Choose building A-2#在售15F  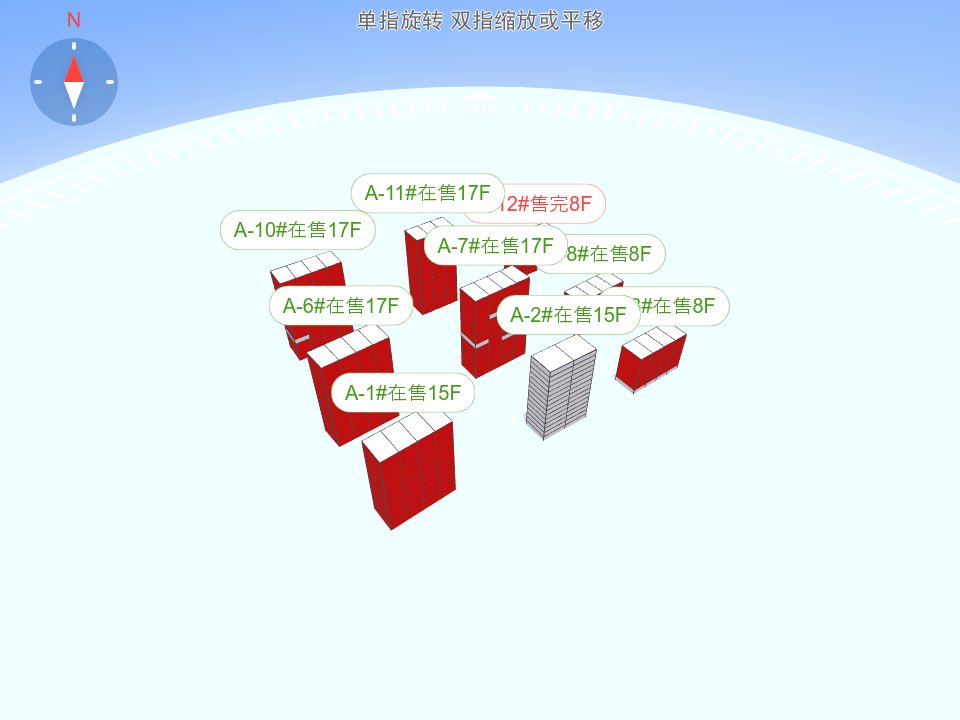point(568,315)
